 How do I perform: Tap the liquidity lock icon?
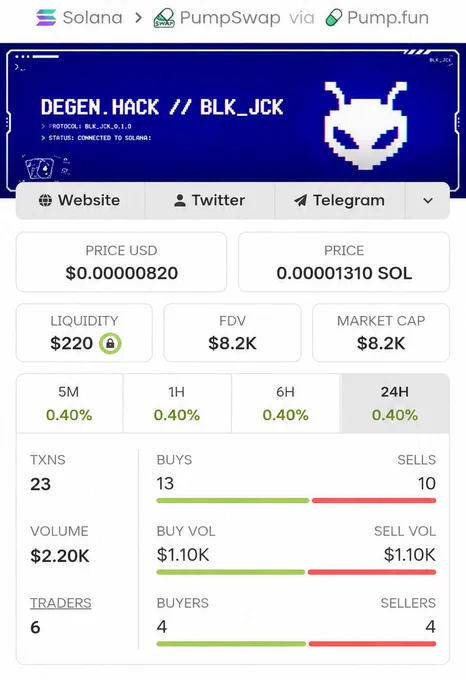click(x=110, y=343)
